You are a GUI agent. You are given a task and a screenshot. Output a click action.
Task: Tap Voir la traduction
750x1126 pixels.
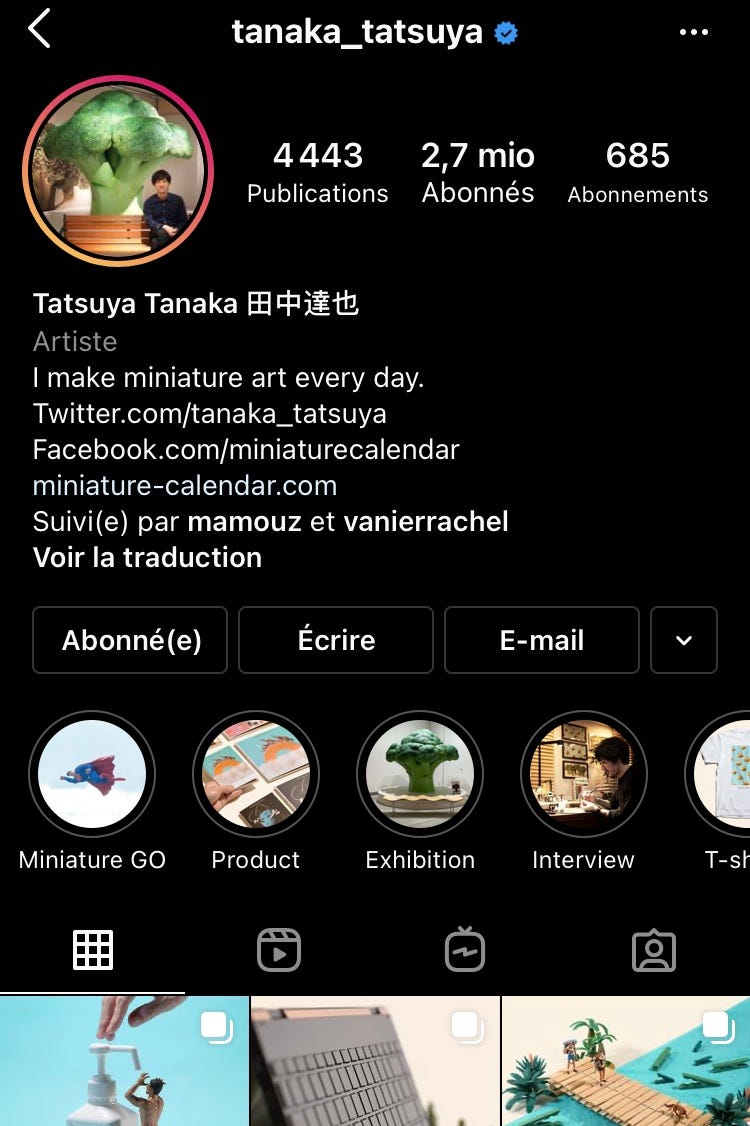[148, 558]
